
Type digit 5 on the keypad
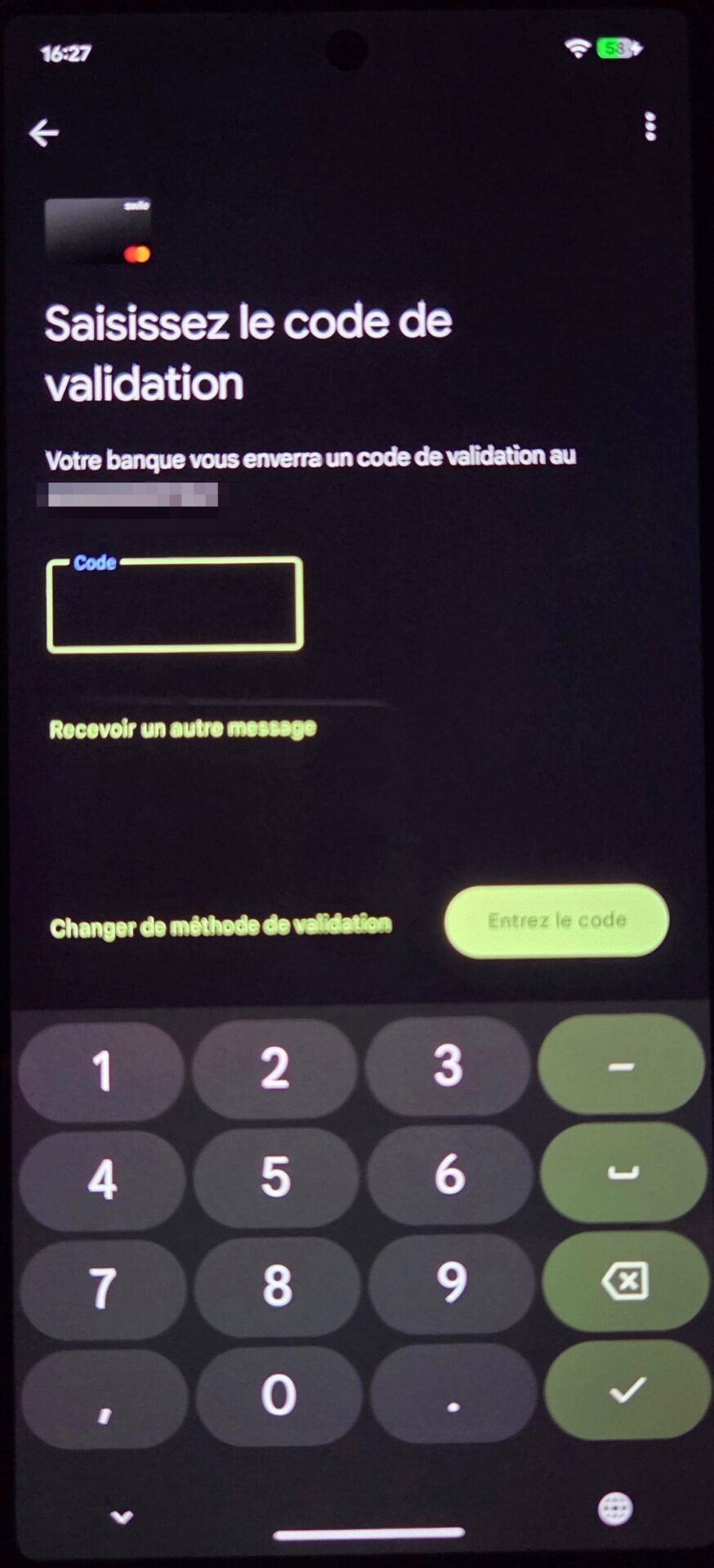(x=275, y=1177)
